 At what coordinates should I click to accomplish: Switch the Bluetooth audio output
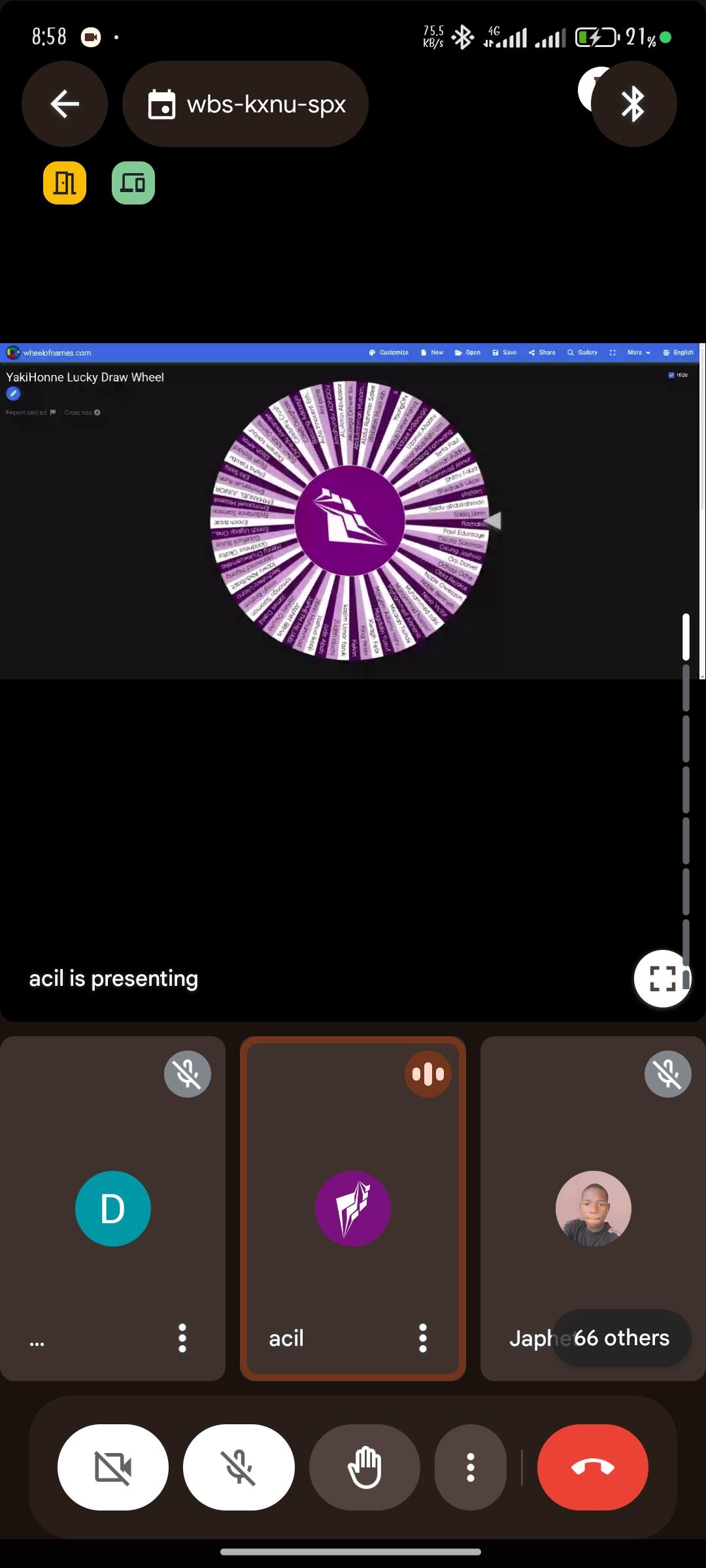tap(633, 104)
